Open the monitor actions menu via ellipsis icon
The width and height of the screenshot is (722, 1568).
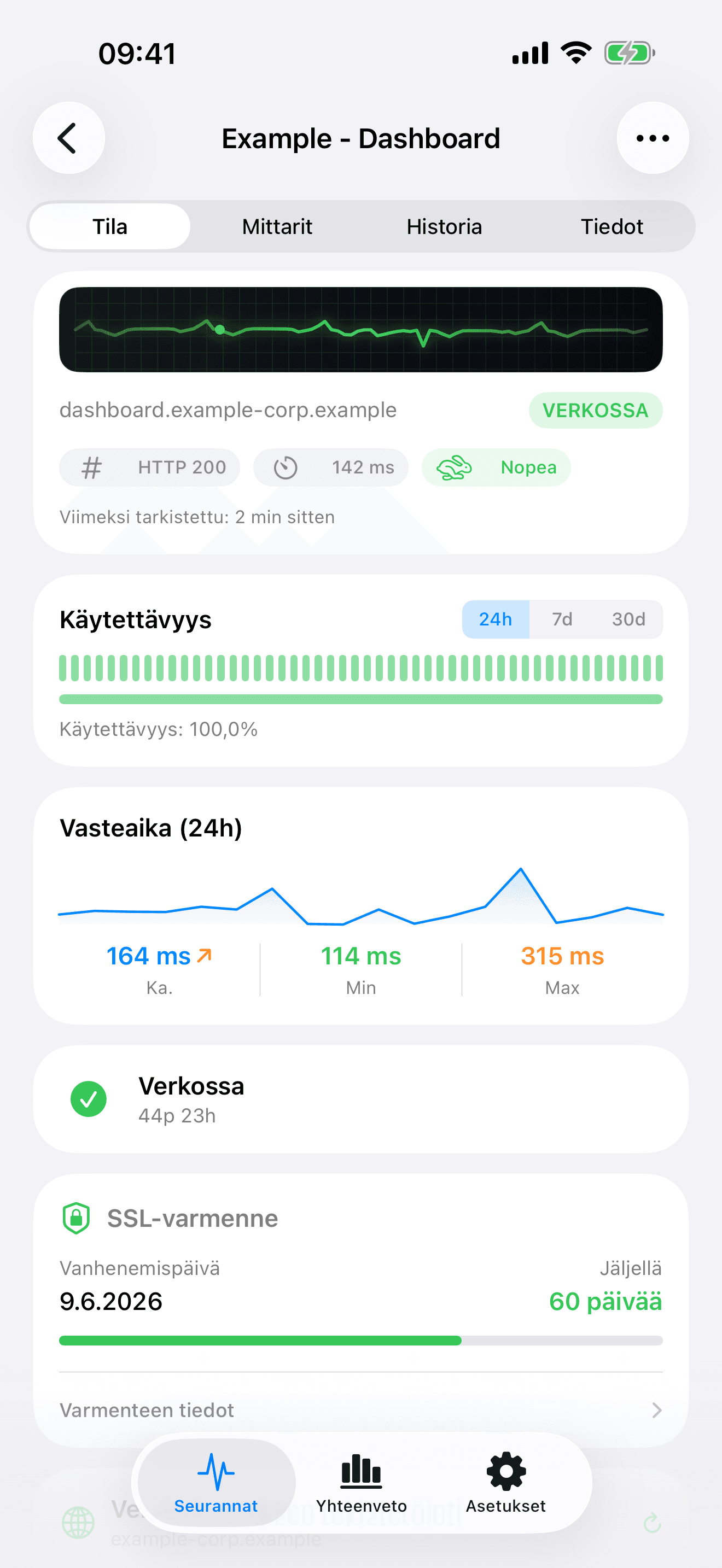point(652,138)
